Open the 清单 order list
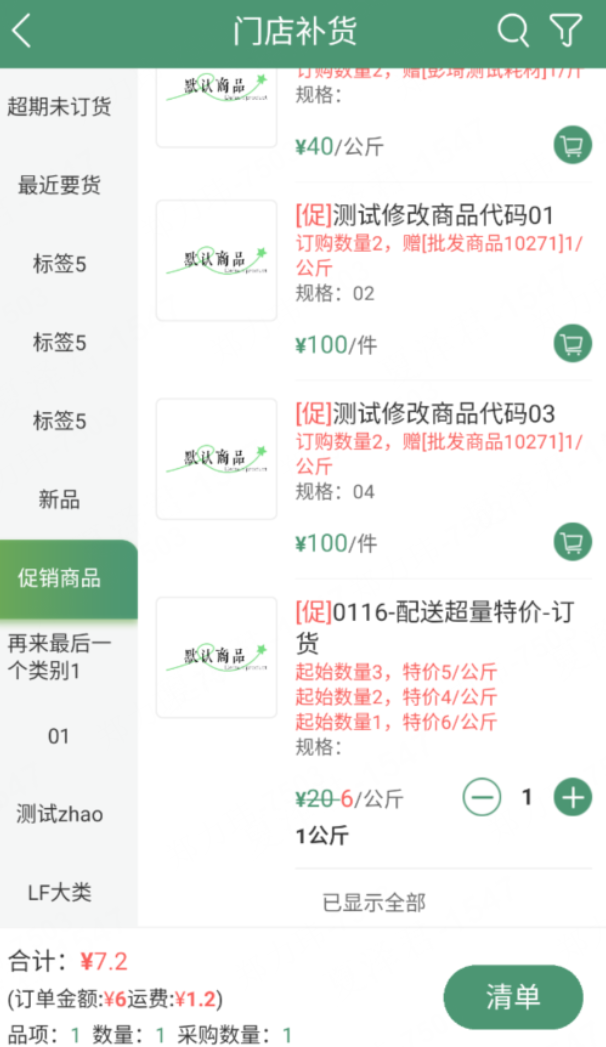Image resolution: width=606 pixels, height=1047 pixels. (x=512, y=996)
